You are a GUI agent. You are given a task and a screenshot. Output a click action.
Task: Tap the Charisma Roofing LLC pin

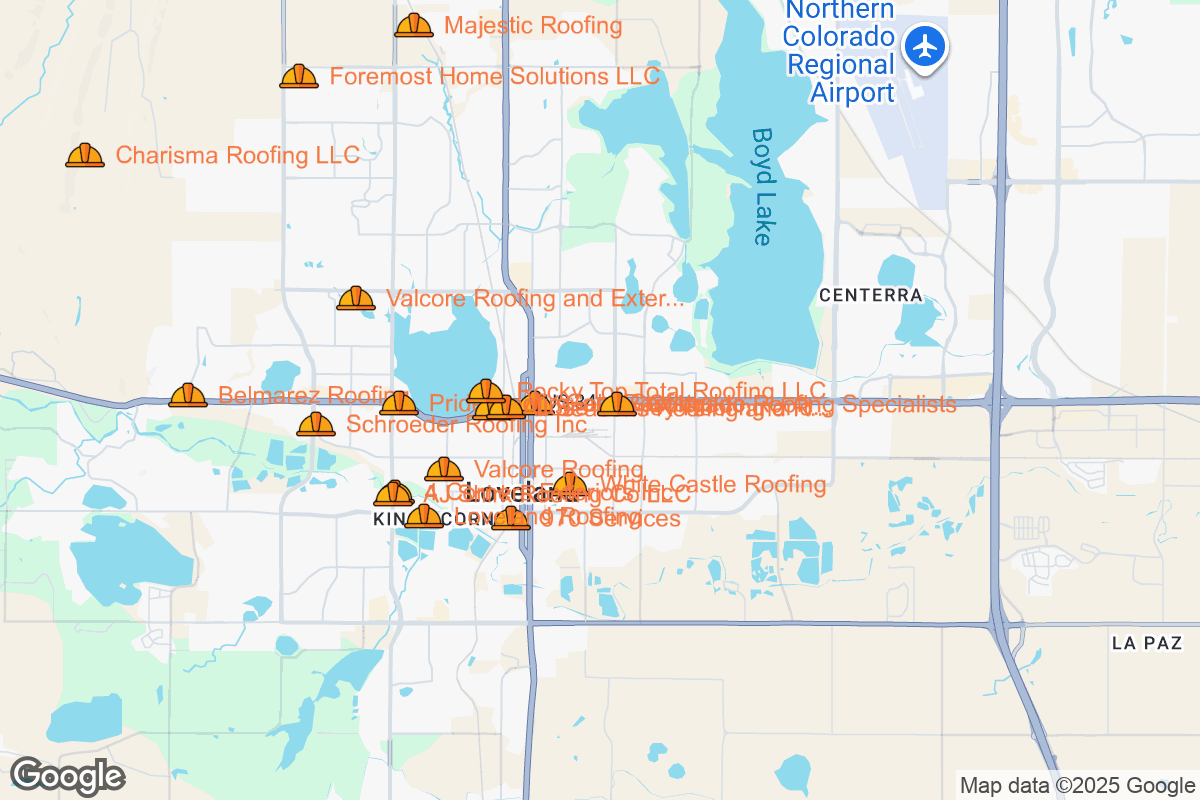pyautogui.click(x=85, y=155)
